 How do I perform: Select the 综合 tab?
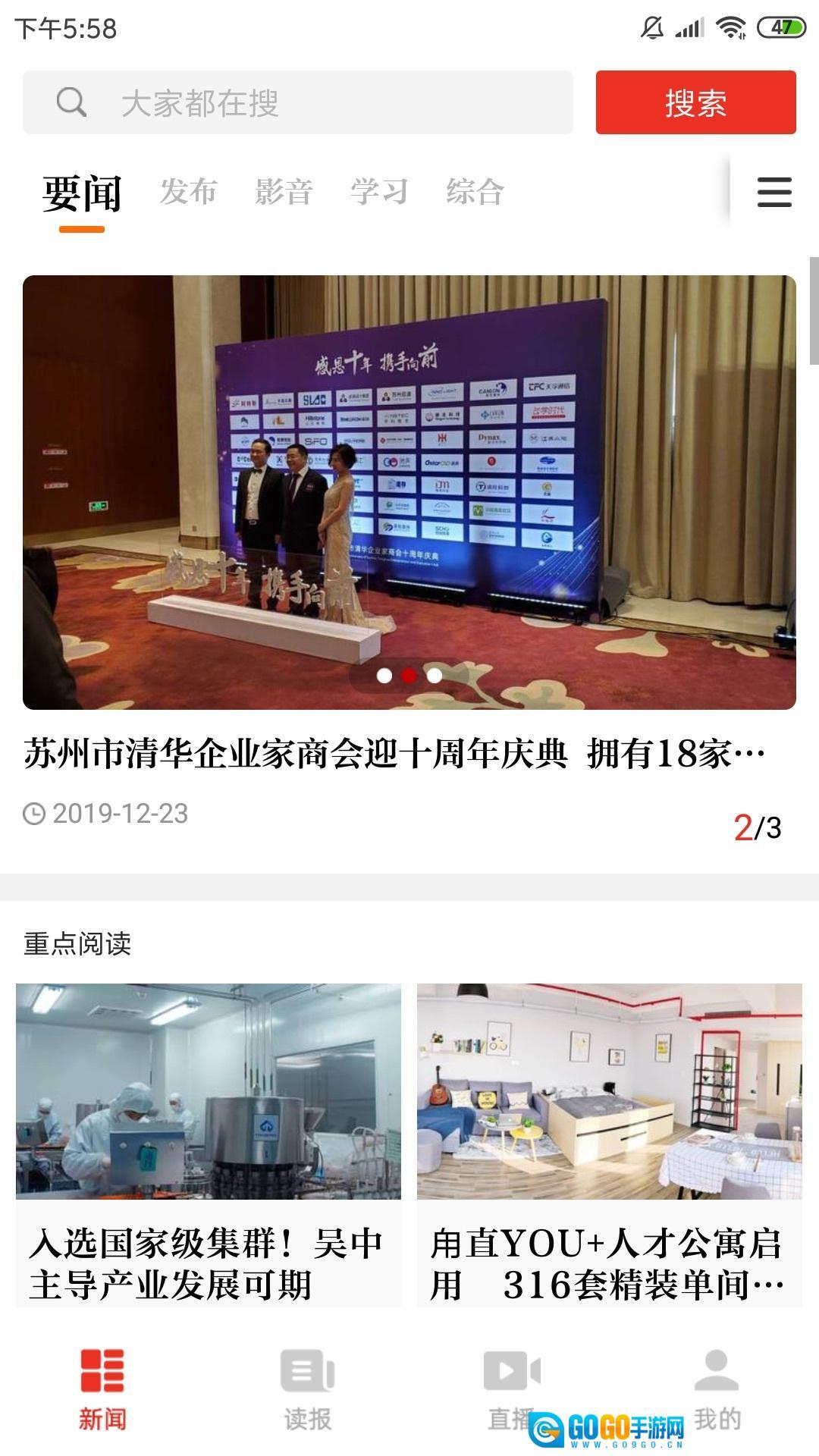475,192
